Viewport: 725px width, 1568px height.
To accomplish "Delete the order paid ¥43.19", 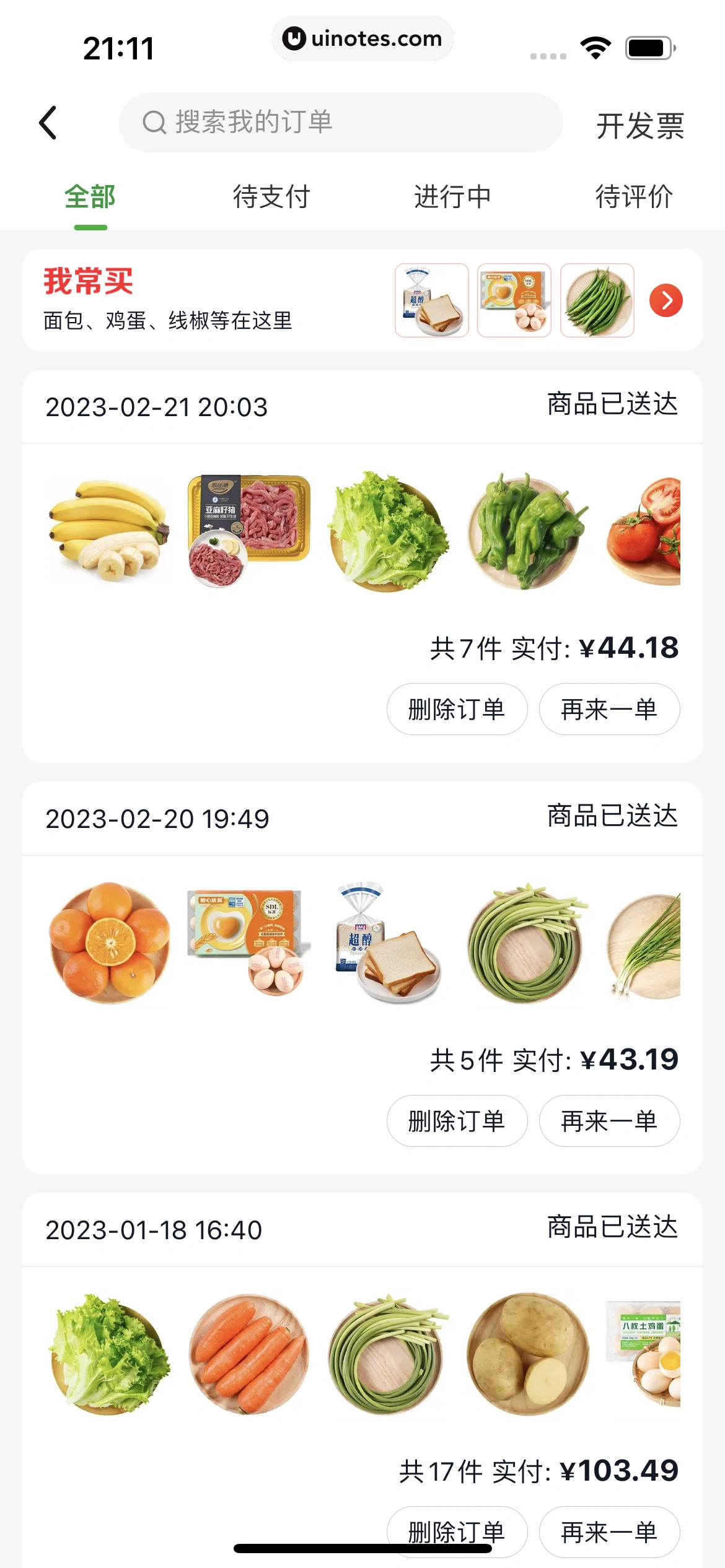I will [457, 1121].
